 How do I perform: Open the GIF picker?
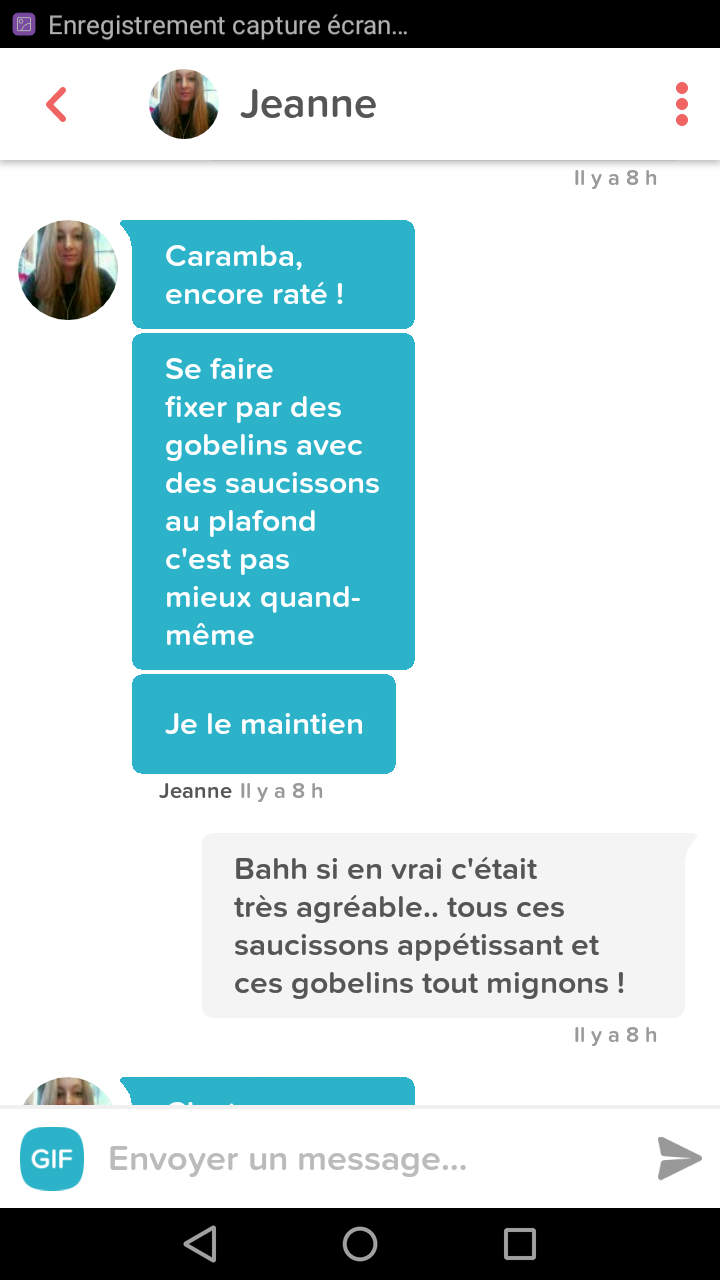pyautogui.click(x=52, y=1159)
